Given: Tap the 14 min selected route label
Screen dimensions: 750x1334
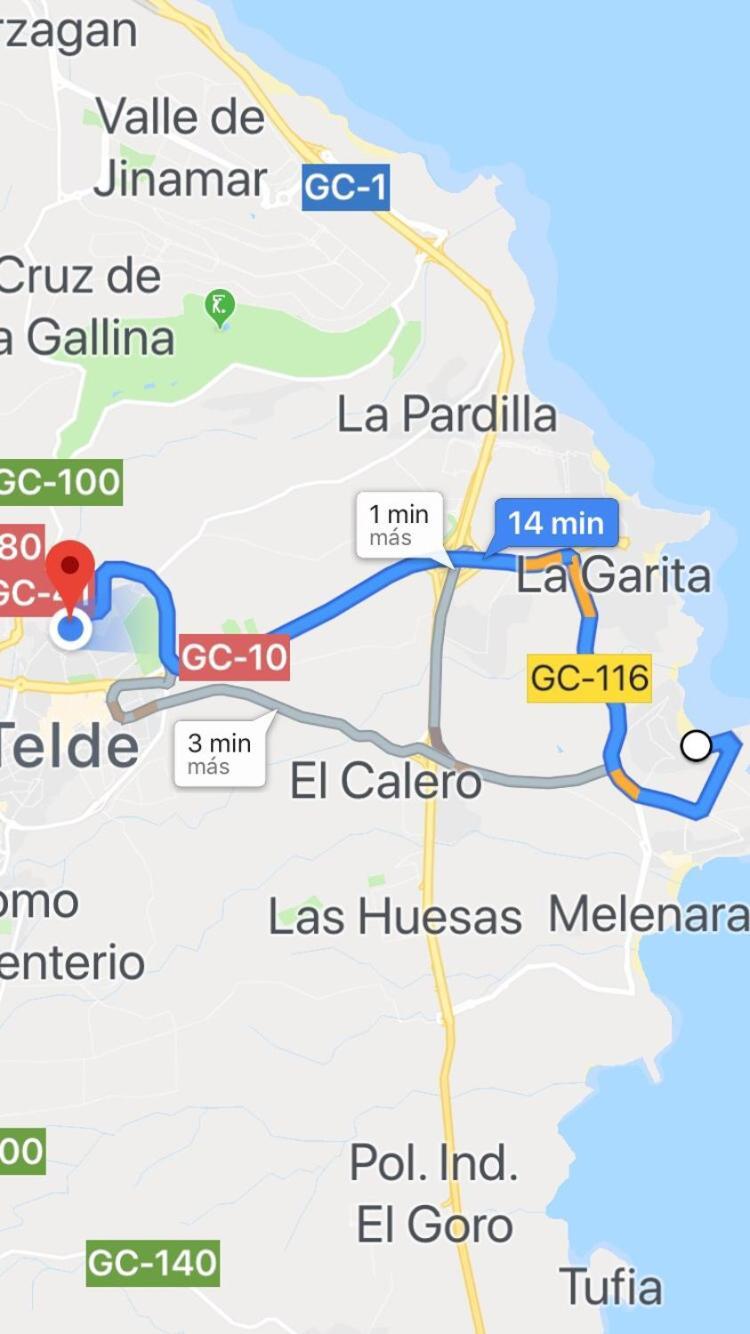Looking at the screenshot, I should pyautogui.click(x=555, y=523).
